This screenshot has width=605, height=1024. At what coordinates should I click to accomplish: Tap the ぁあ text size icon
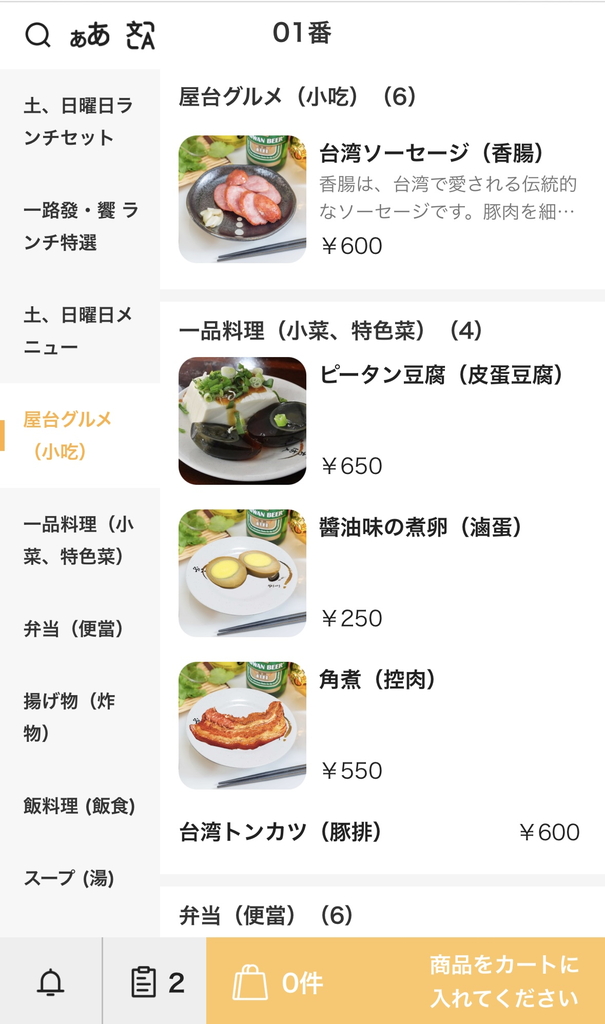pyautogui.click(x=89, y=35)
